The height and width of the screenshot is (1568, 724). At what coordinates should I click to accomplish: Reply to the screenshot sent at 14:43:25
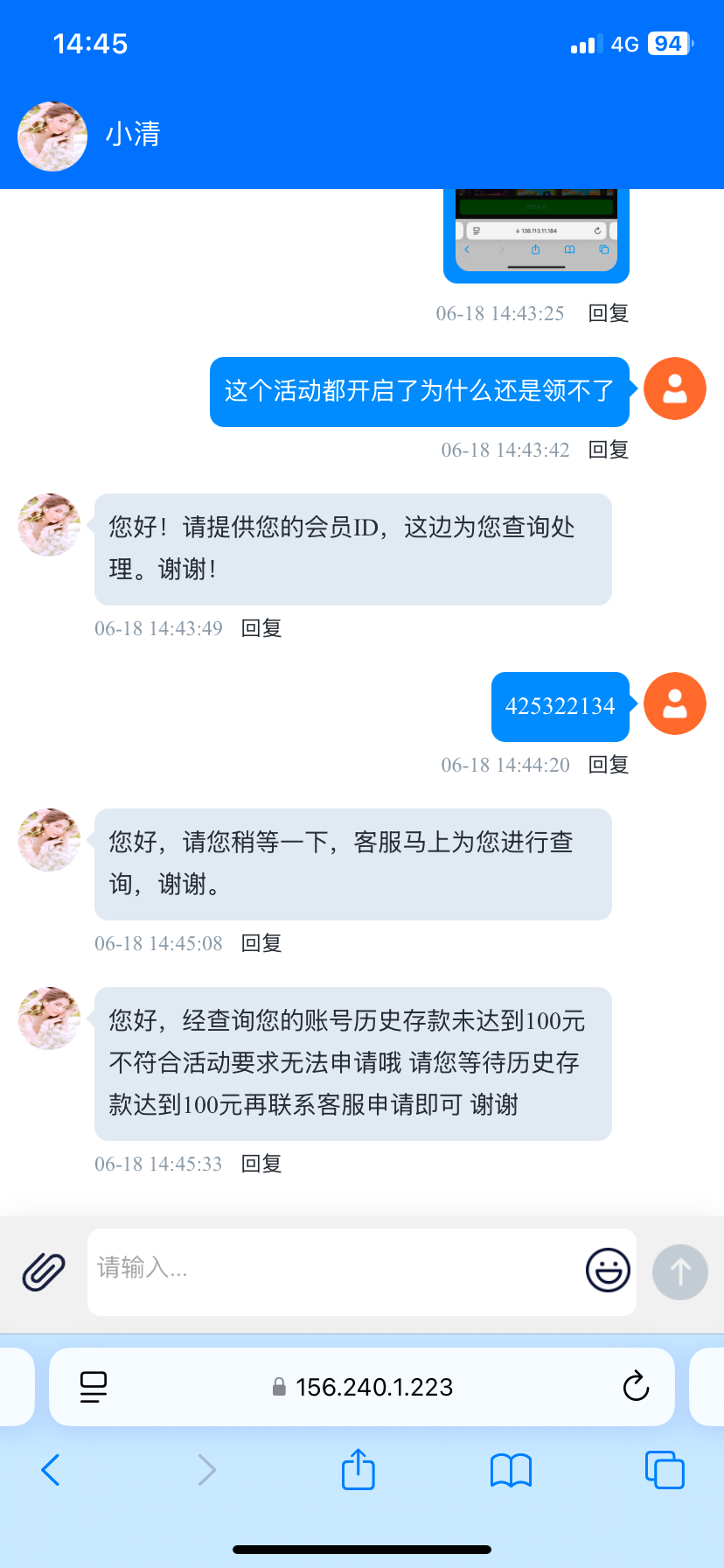pyautogui.click(x=609, y=313)
